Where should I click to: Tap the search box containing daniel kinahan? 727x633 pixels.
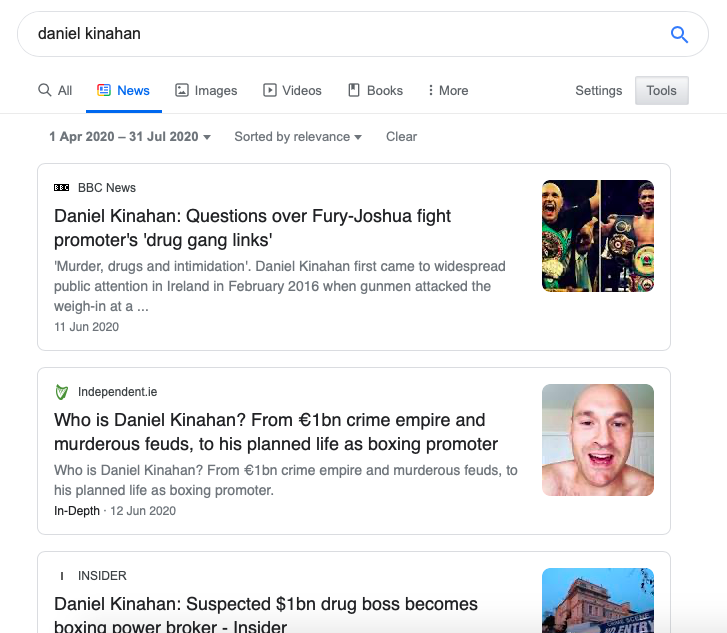[x=340, y=34]
